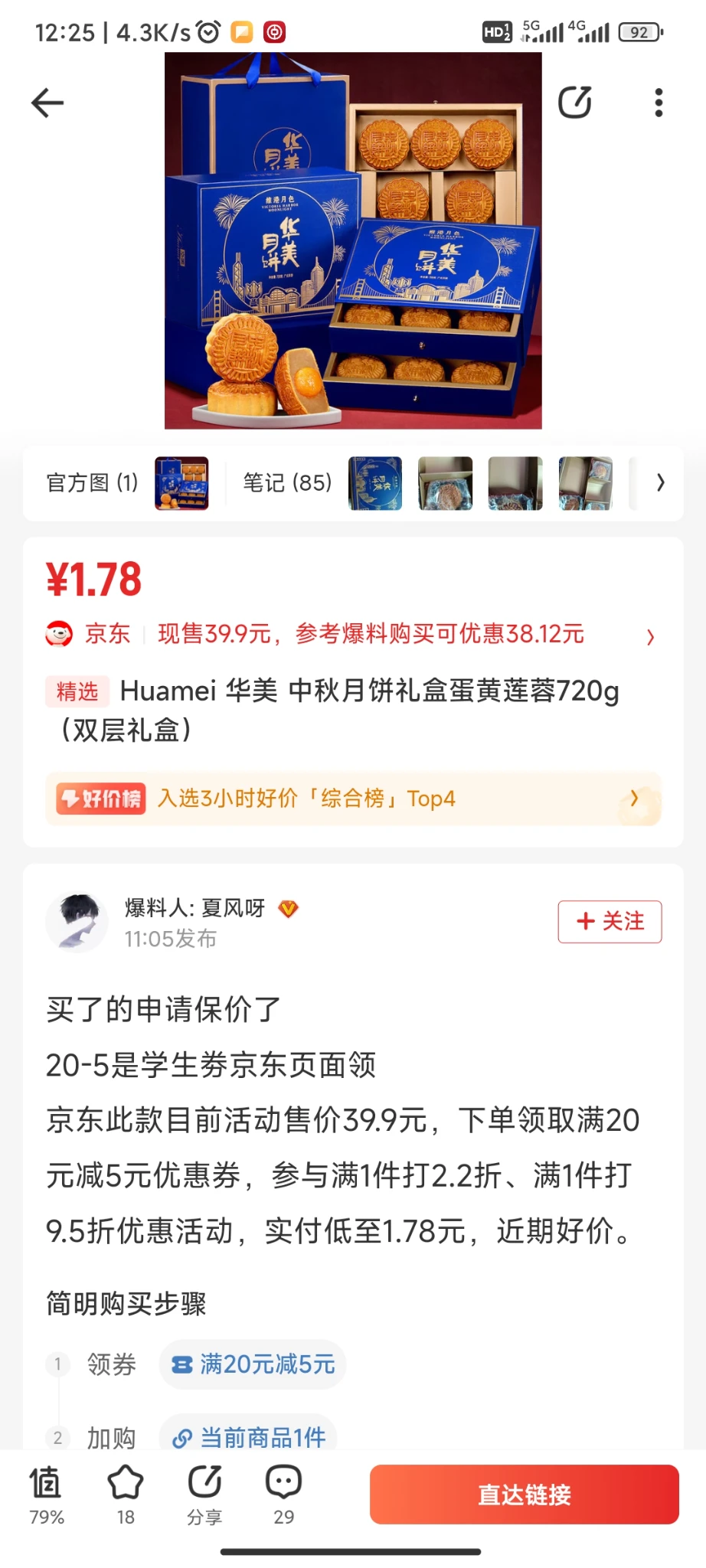
Task: View the 官方图 thumbnail
Action: click(x=181, y=483)
